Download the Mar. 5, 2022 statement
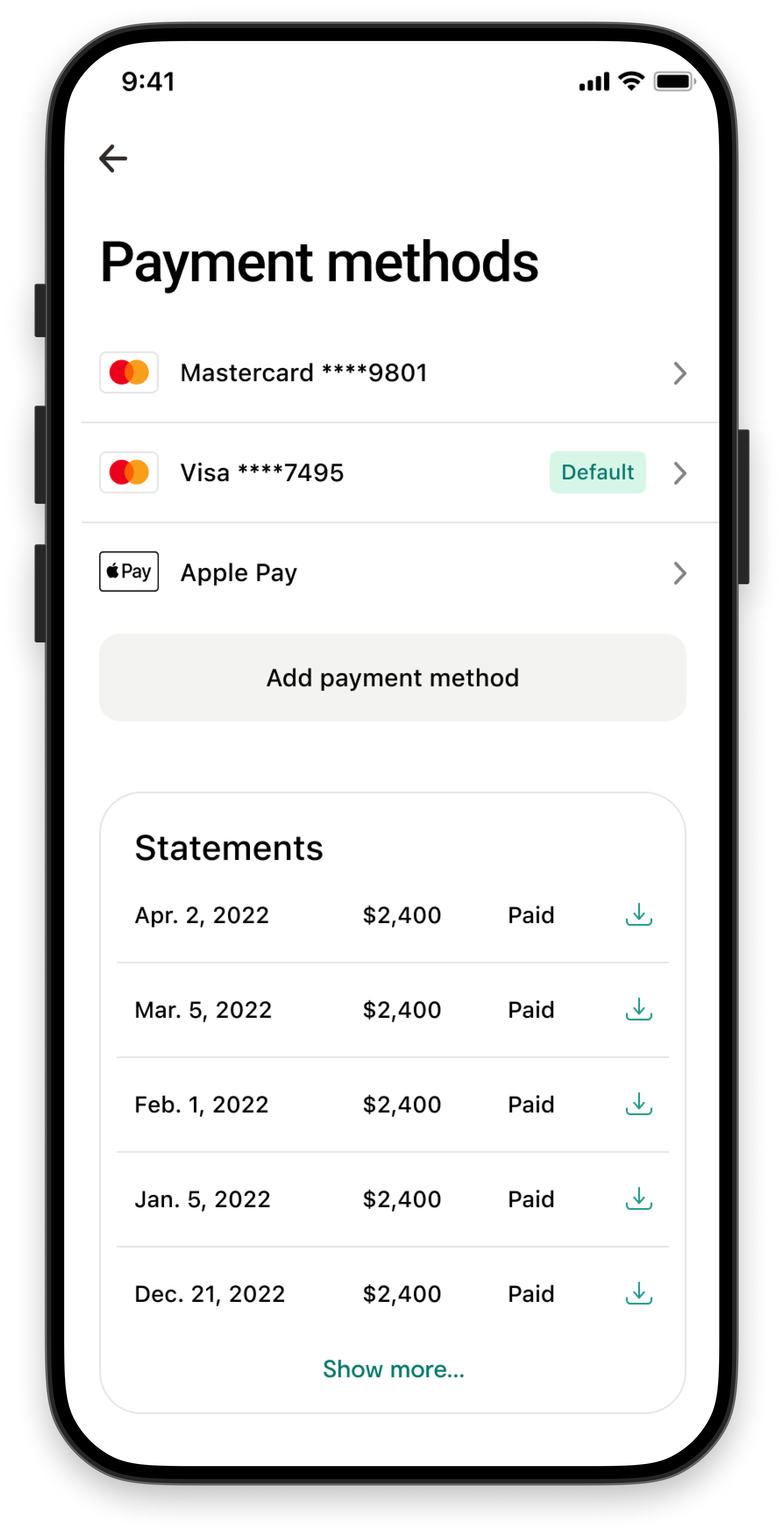This screenshot has width=784, height=1533. point(639,1009)
